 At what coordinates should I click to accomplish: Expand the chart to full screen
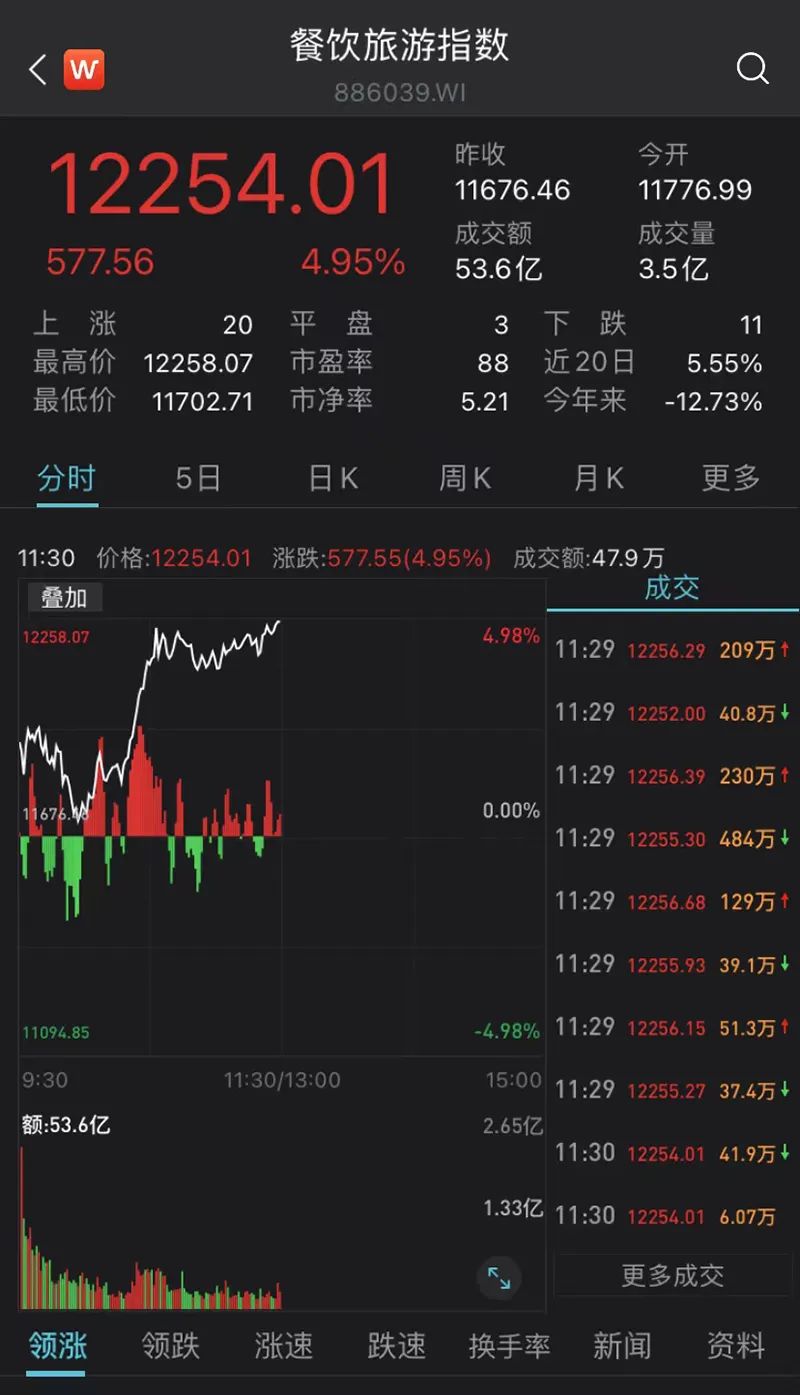pos(499,1278)
